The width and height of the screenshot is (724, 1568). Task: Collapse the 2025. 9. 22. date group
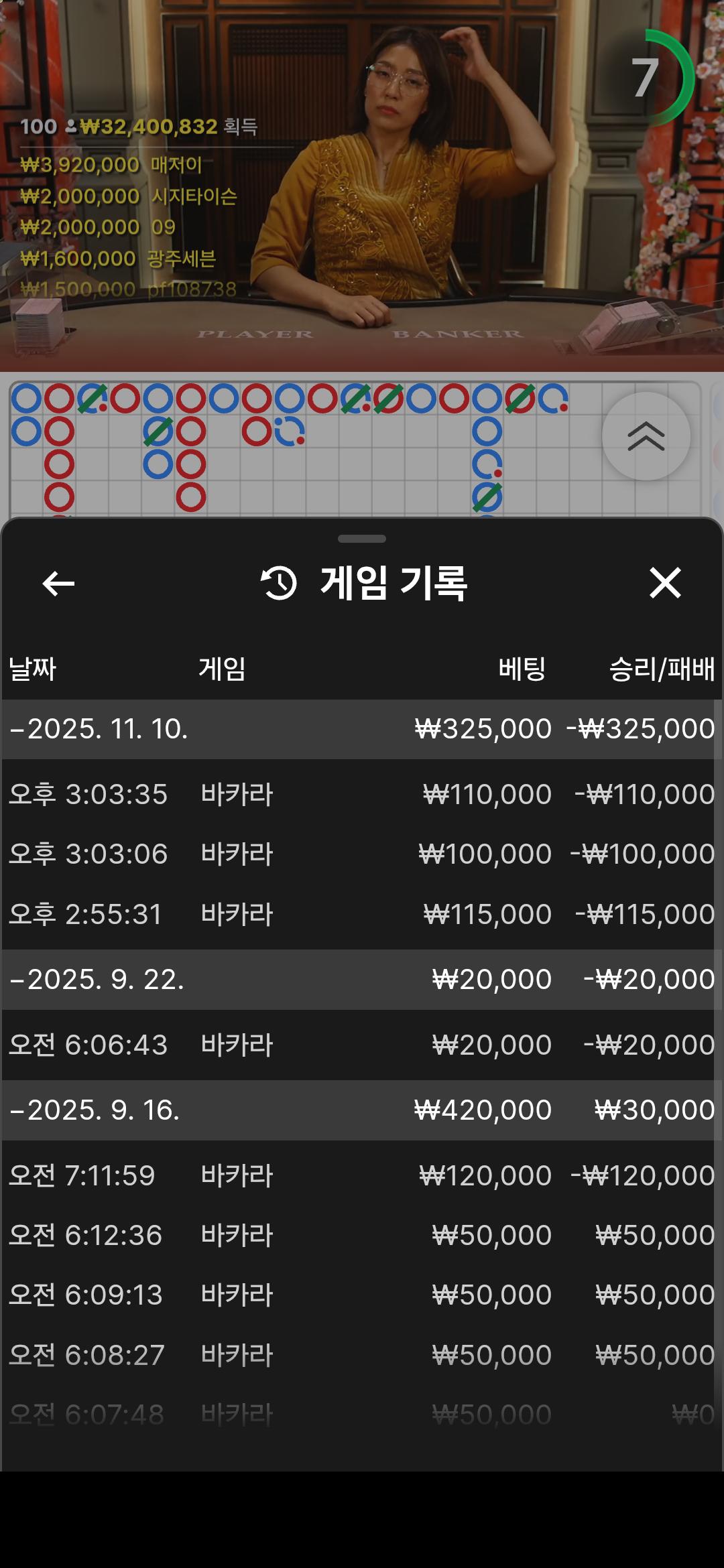(x=97, y=980)
